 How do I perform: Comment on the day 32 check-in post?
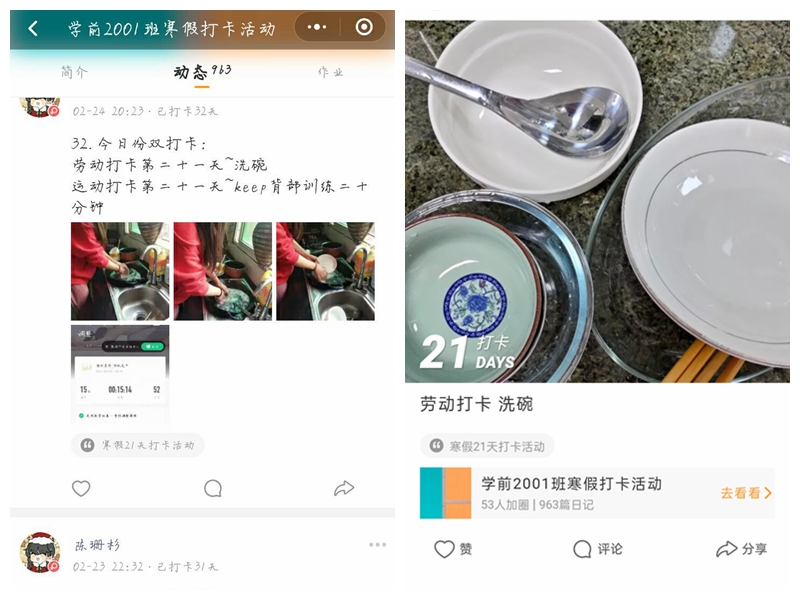[x=213, y=488]
